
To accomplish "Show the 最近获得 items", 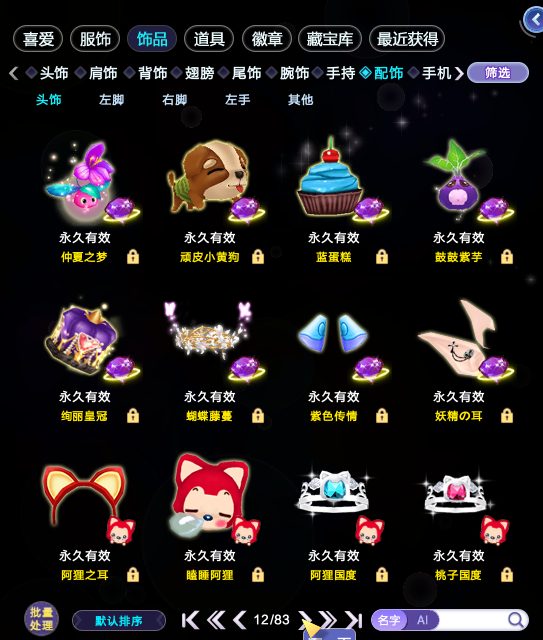I will click(407, 39).
